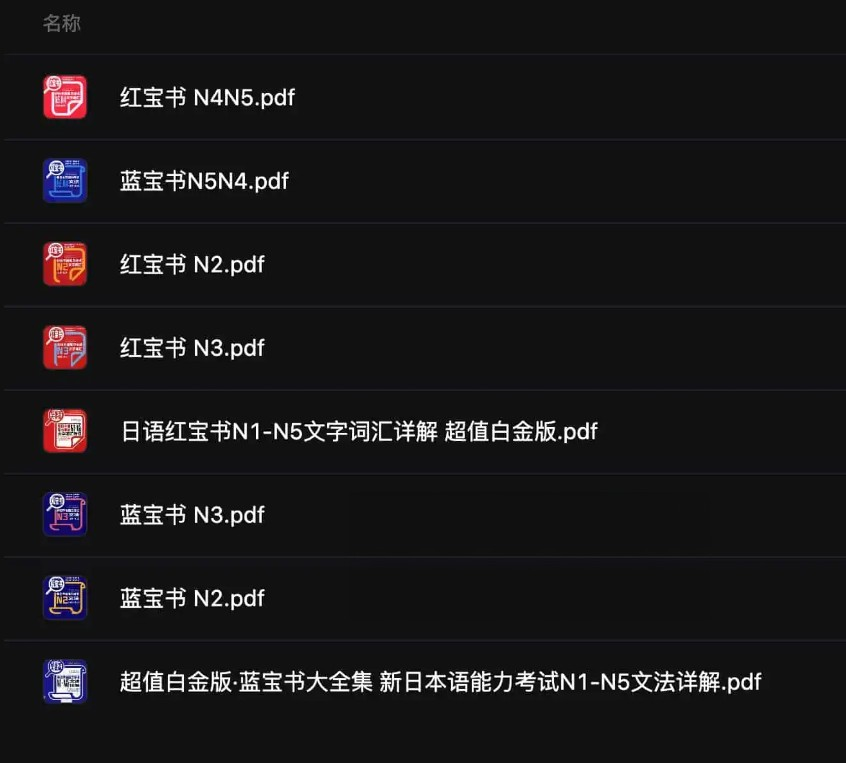Choose the 蓝宝书 N2.pdf file
Viewport: 846px width, 763px height.
[192, 598]
